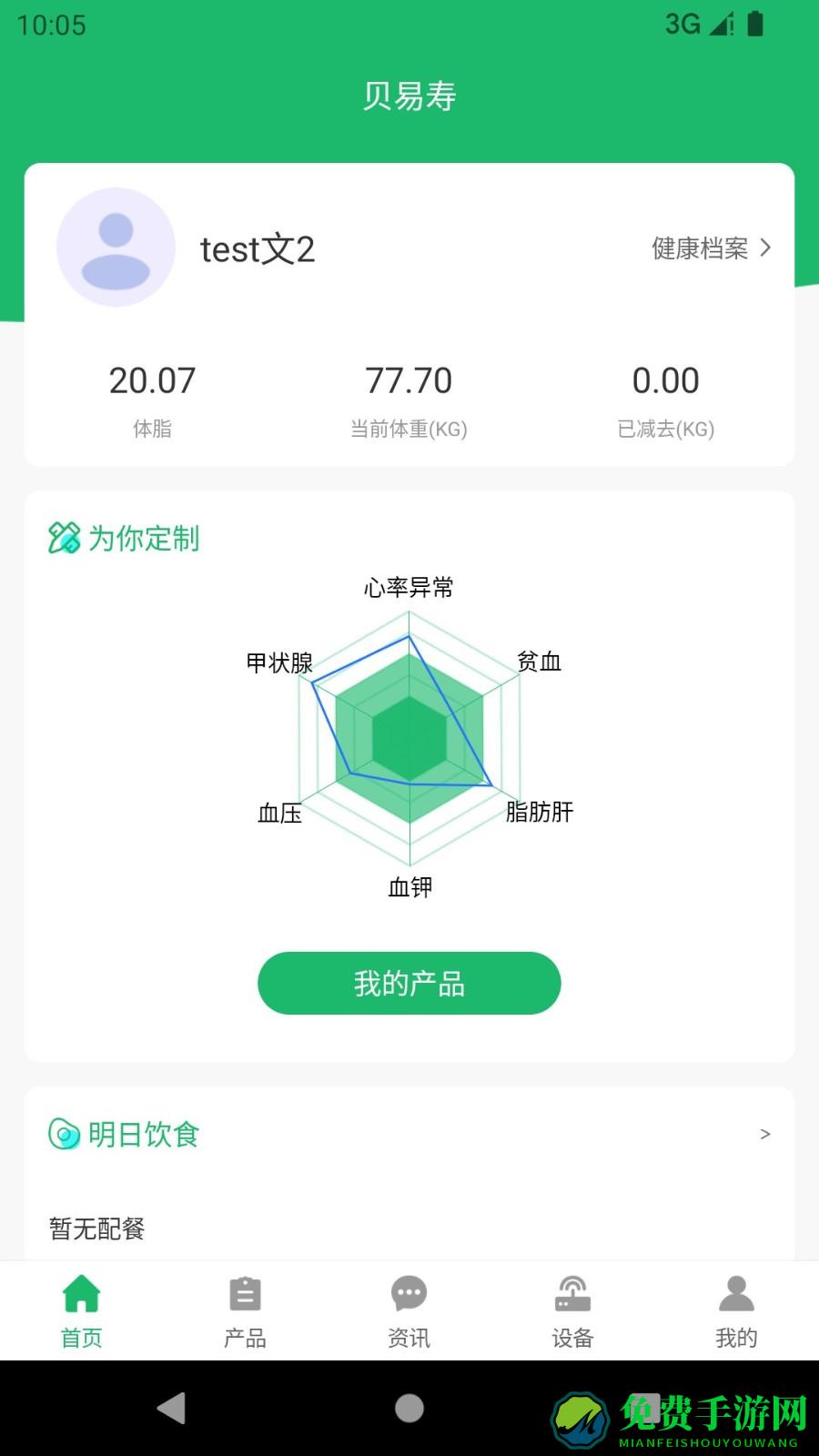Open 健康档案 via its chevron arrow
Image resolution: width=819 pixels, height=1456 pixels.
coord(767,248)
